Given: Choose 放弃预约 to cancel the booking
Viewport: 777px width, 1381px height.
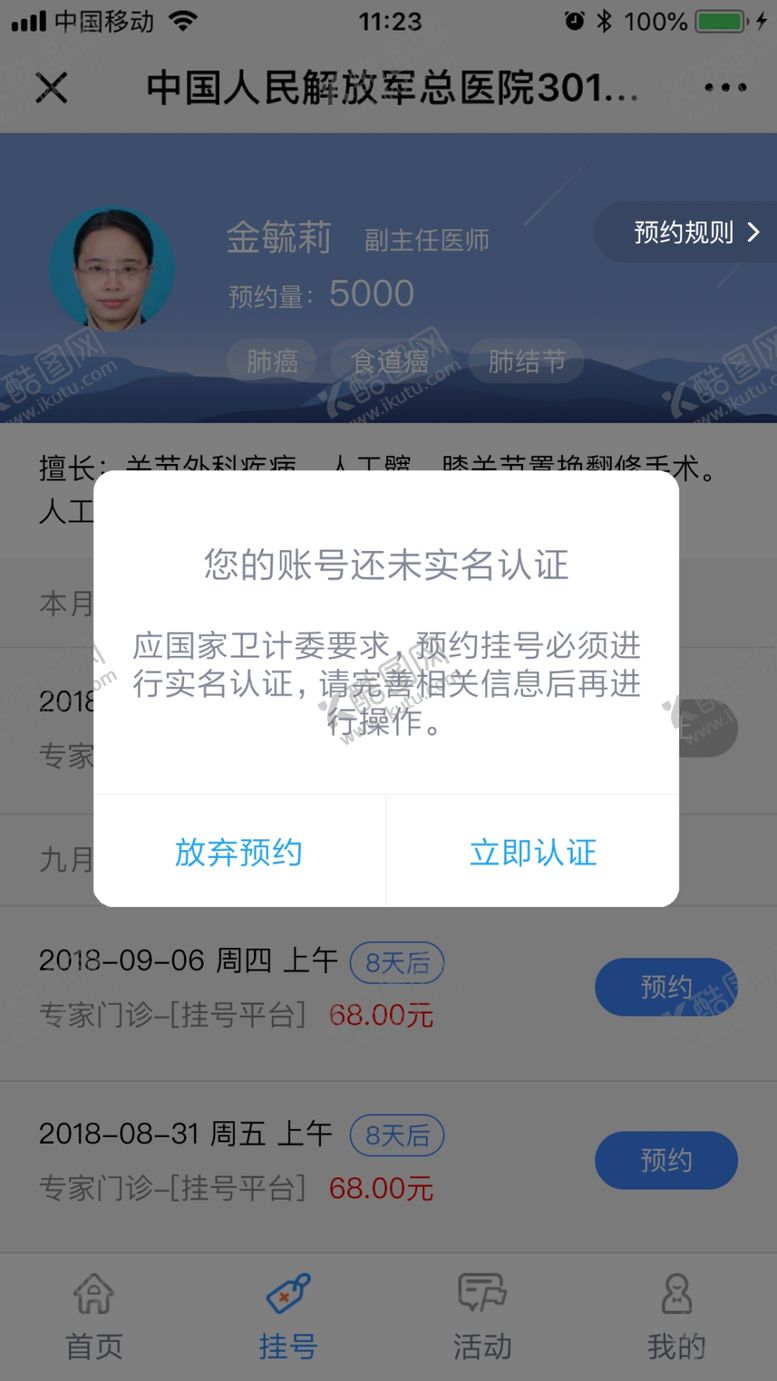Looking at the screenshot, I should pos(238,852).
